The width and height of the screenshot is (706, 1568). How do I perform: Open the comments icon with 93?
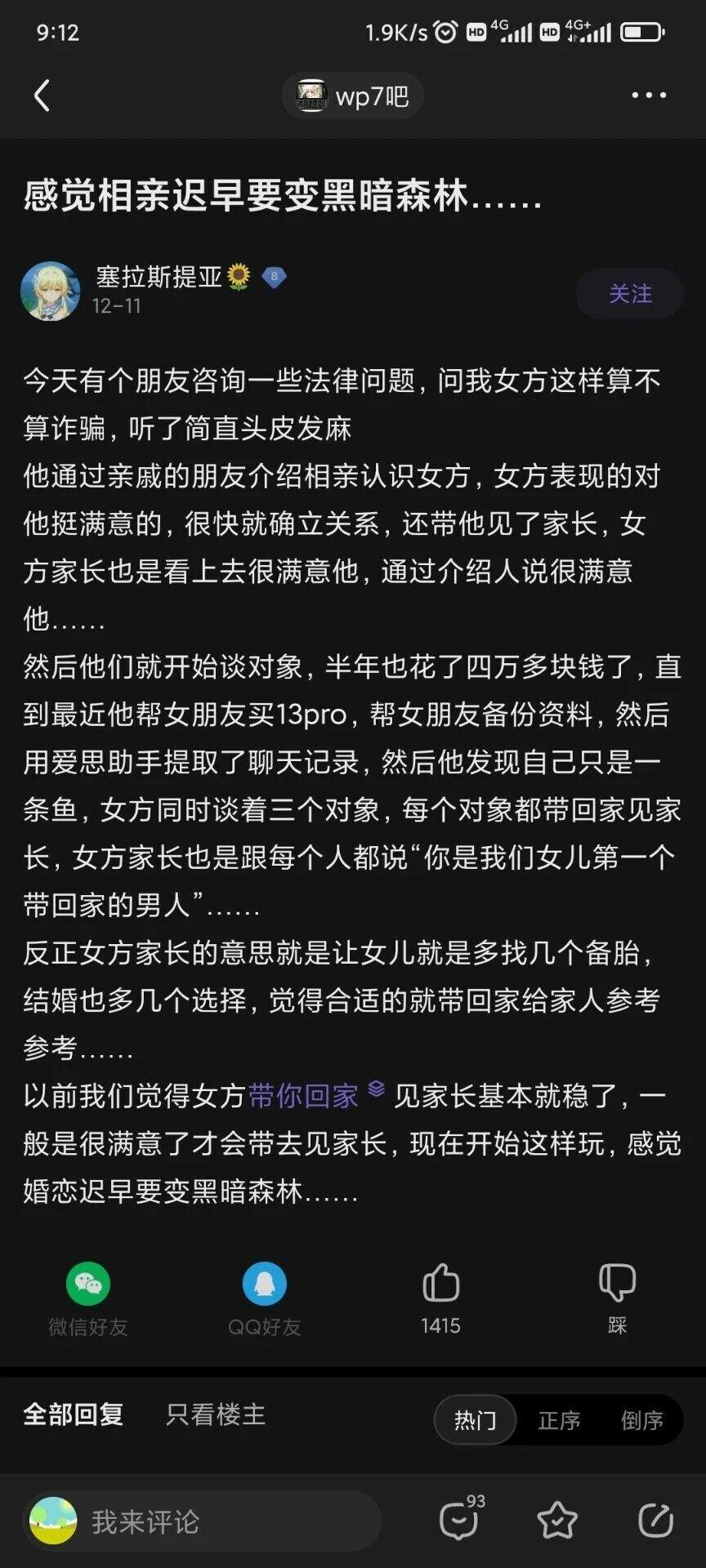point(461,1518)
